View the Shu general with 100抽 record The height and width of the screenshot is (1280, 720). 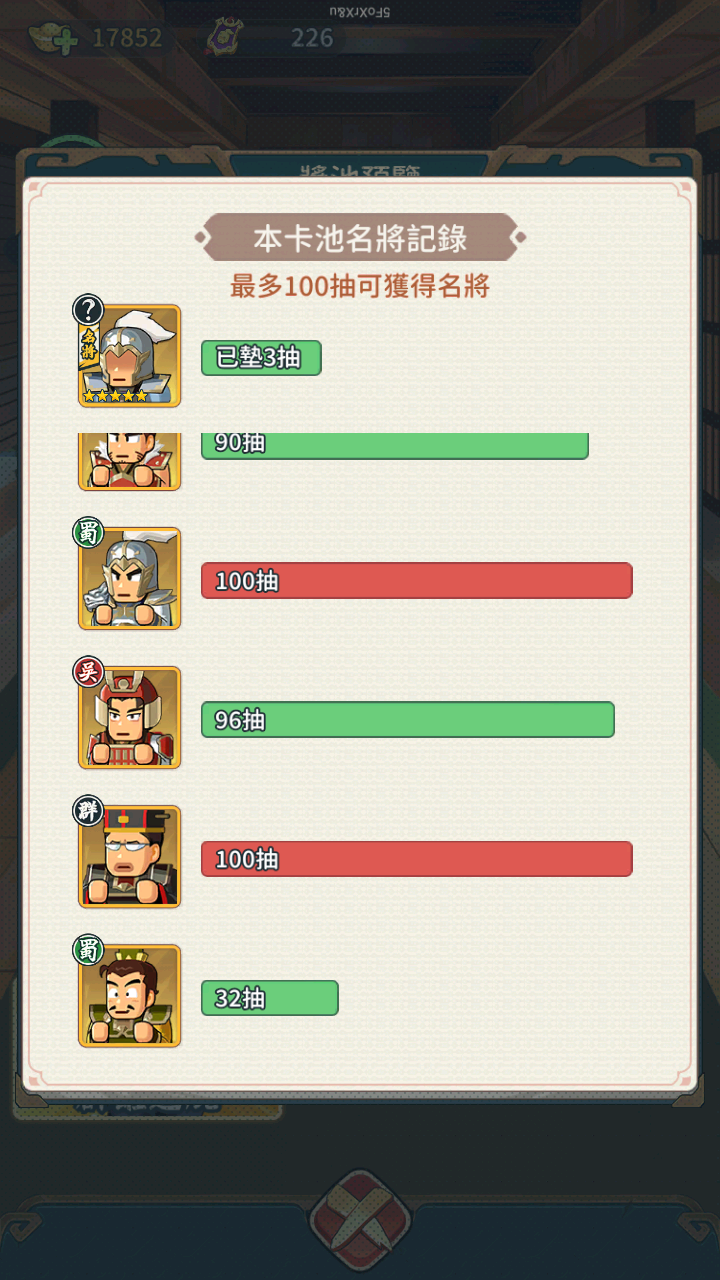130,579
